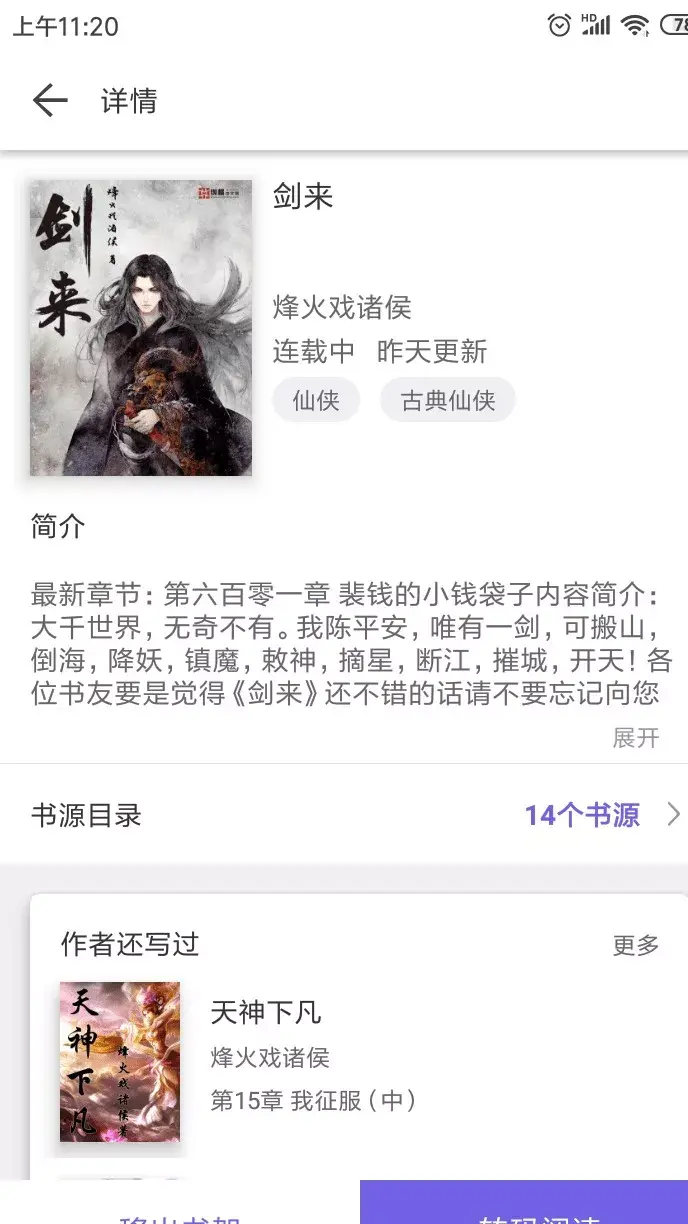
Task: Open the 古典仙侠 category chip
Action: pyautogui.click(x=447, y=401)
